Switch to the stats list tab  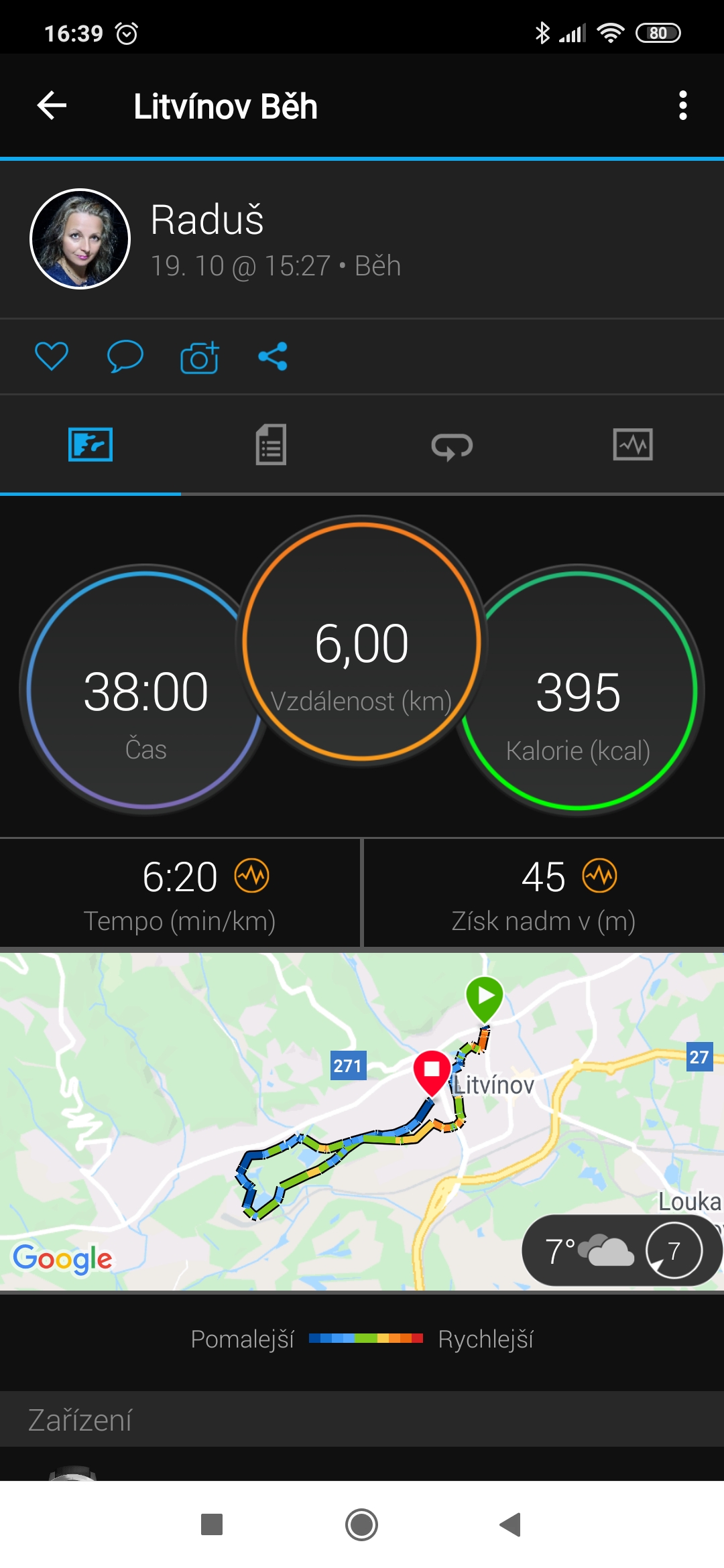(271, 445)
